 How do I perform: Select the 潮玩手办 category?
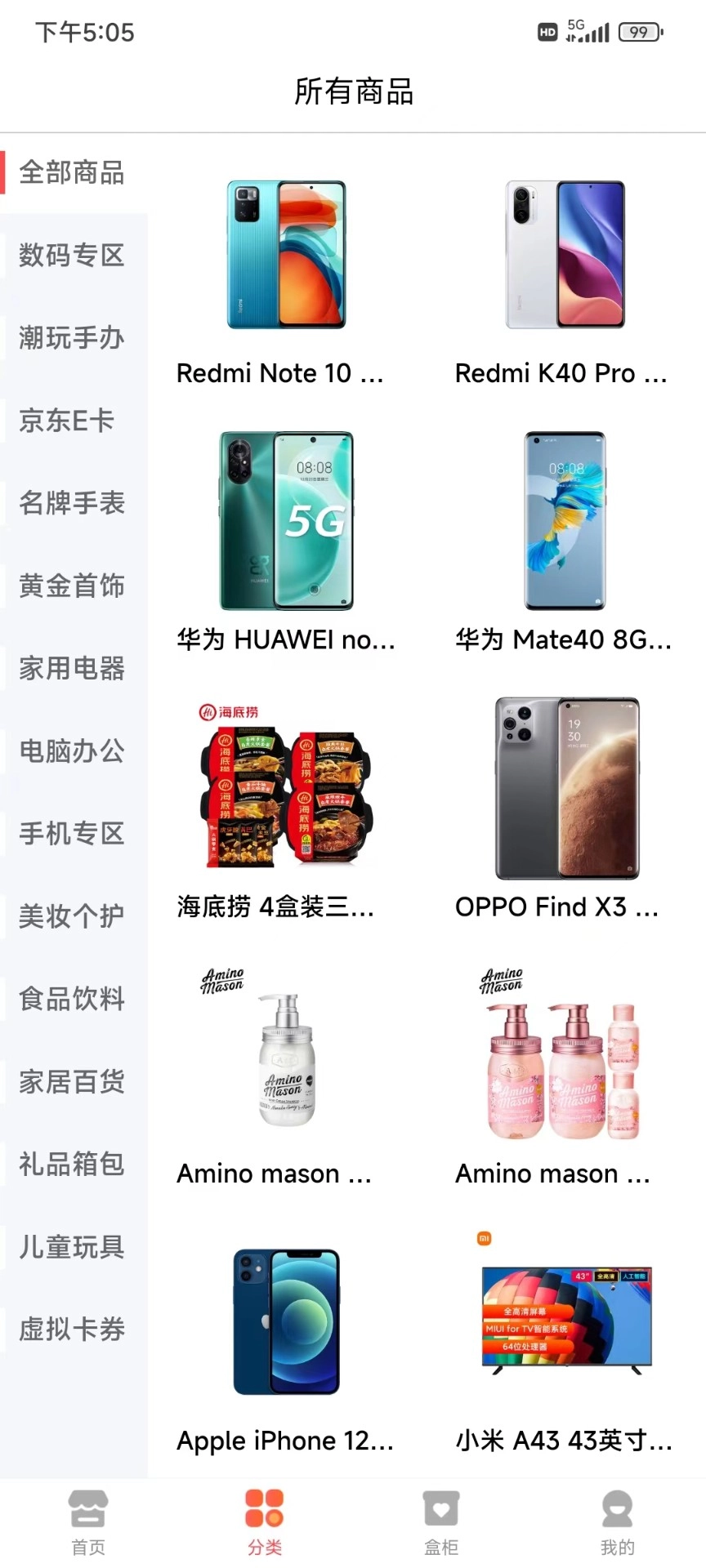pos(72,338)
